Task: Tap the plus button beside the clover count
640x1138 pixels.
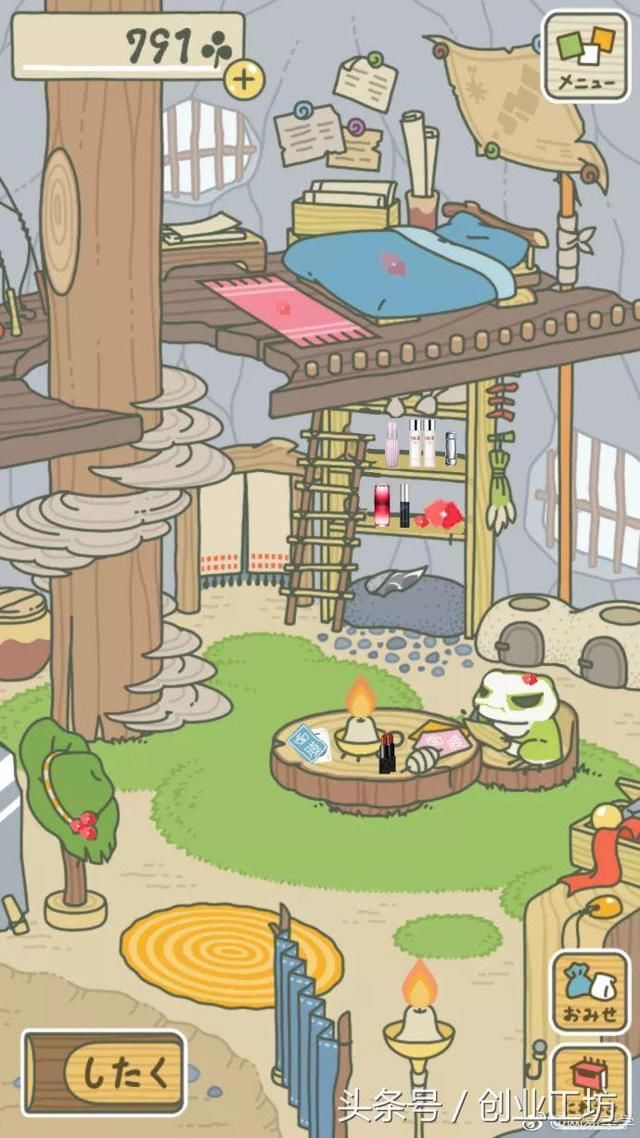Action: [x=244, y=79]
